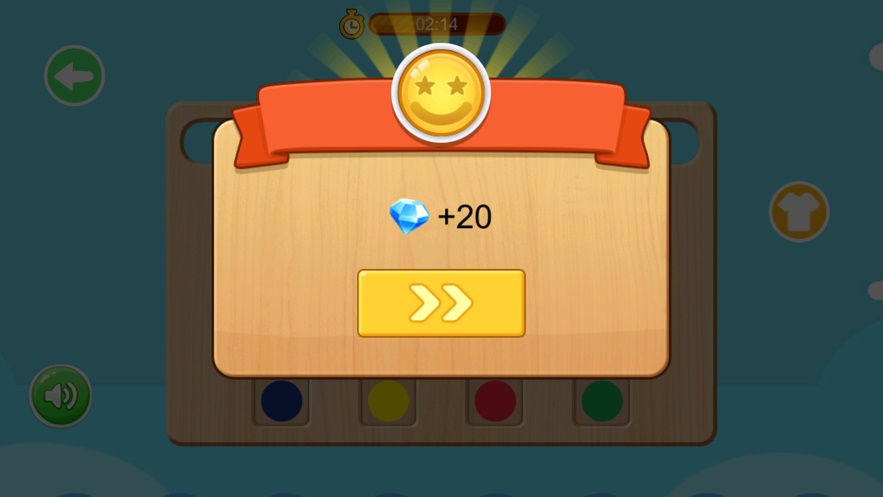The height and width of the screenshot is (497, 883).
Task: Go back with the green arrow
Action: point(75,76)
